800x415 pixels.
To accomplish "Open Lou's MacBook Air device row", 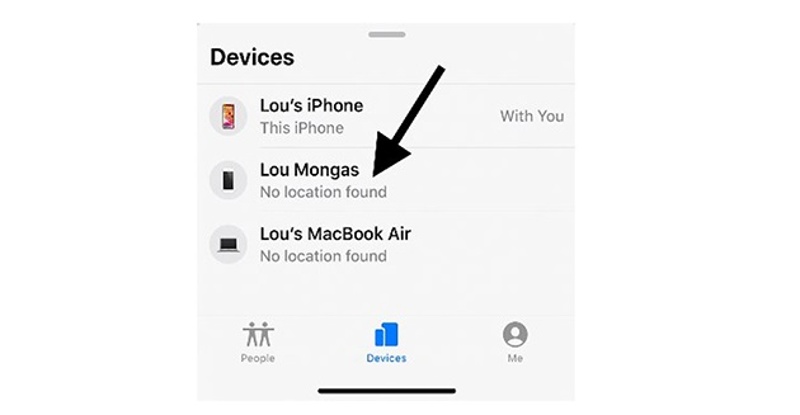I will pos(334,244).
